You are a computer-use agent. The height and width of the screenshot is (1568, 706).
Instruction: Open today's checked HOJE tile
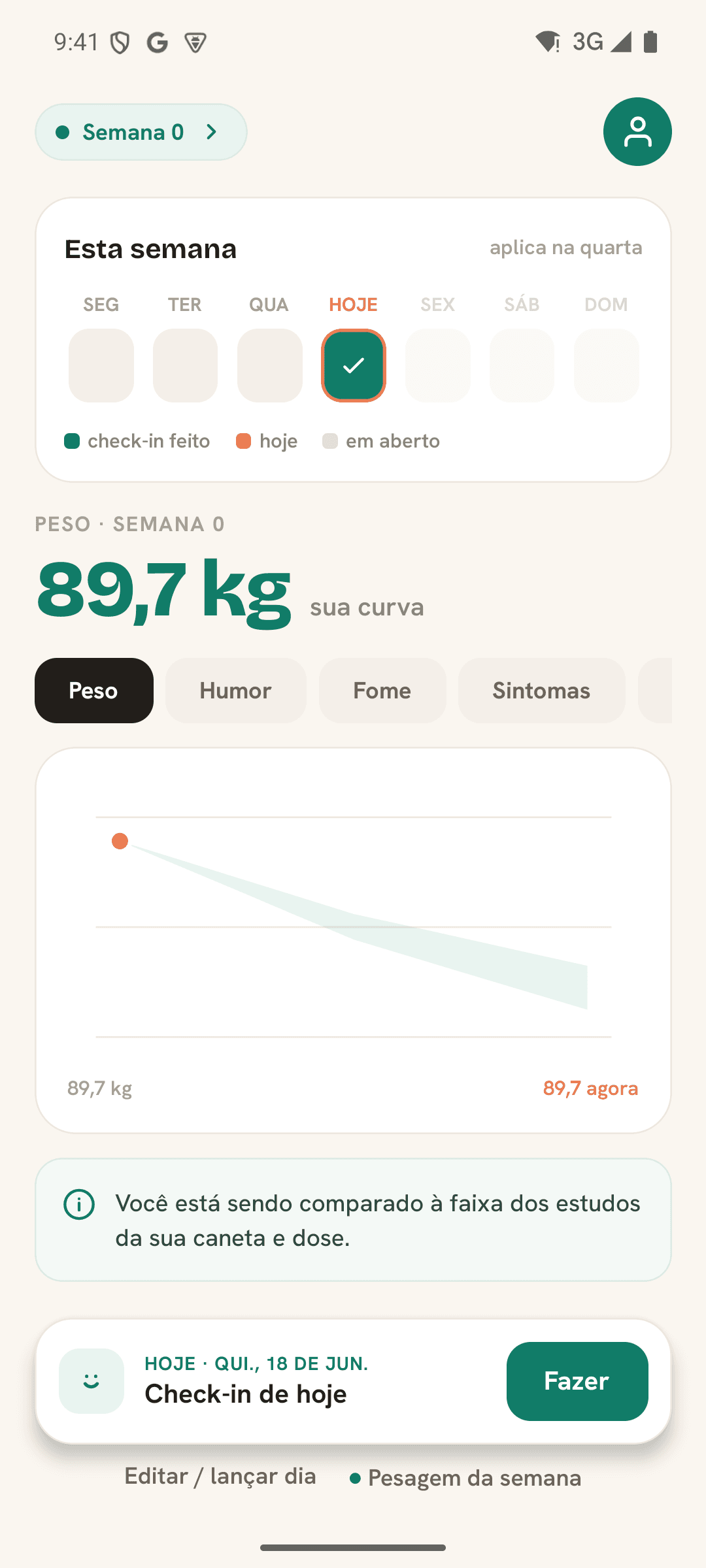click(x=354, y=365)
